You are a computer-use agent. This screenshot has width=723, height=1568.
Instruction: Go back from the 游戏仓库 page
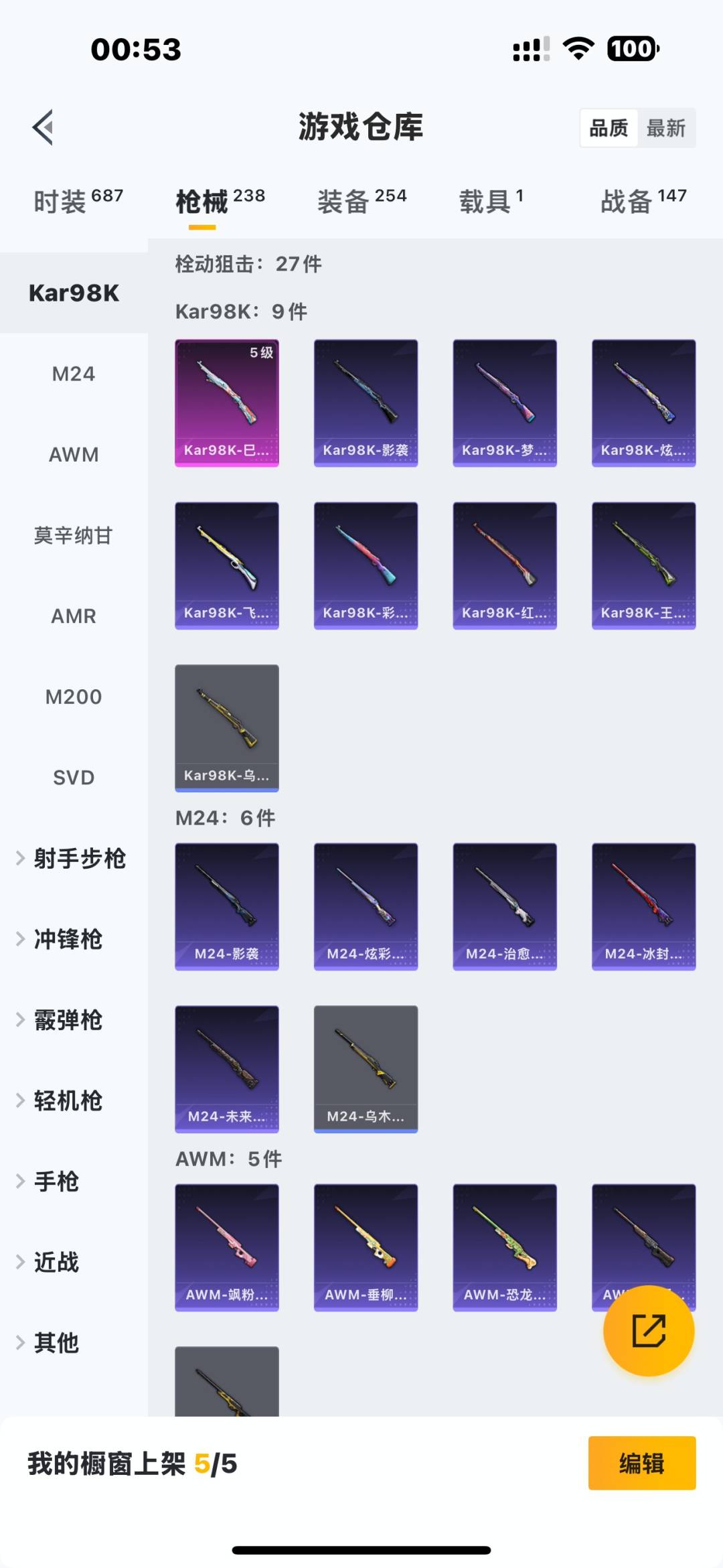(44, 127)
